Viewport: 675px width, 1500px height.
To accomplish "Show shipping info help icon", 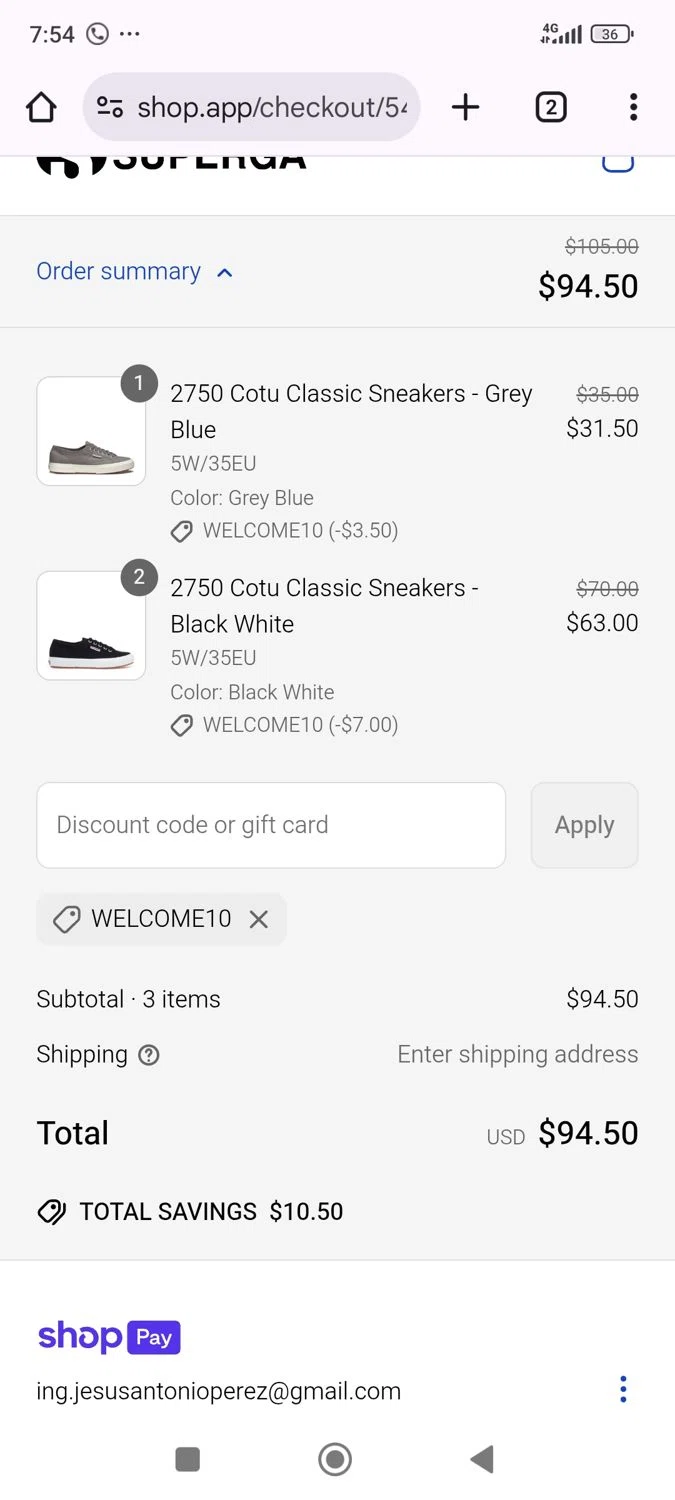I will 149,1055.
